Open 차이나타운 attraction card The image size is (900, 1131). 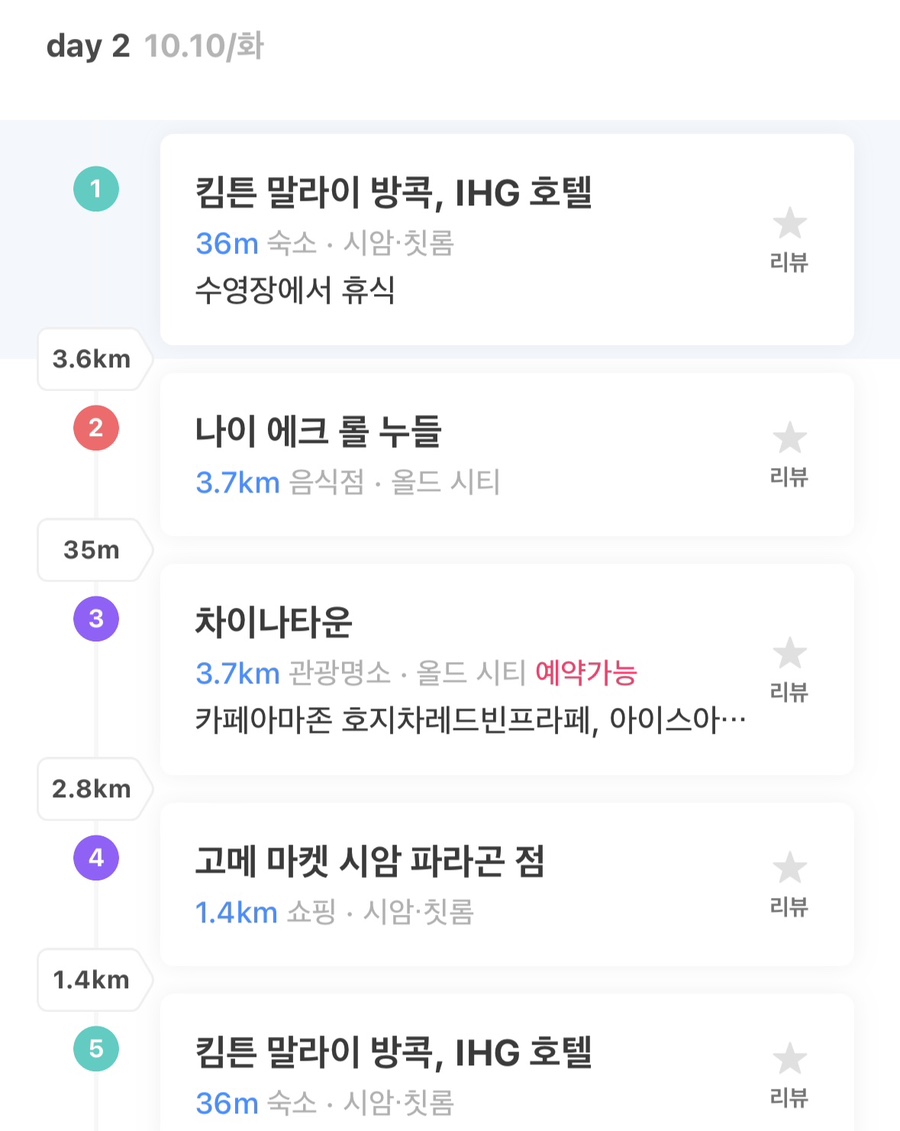tap(450, 669)
